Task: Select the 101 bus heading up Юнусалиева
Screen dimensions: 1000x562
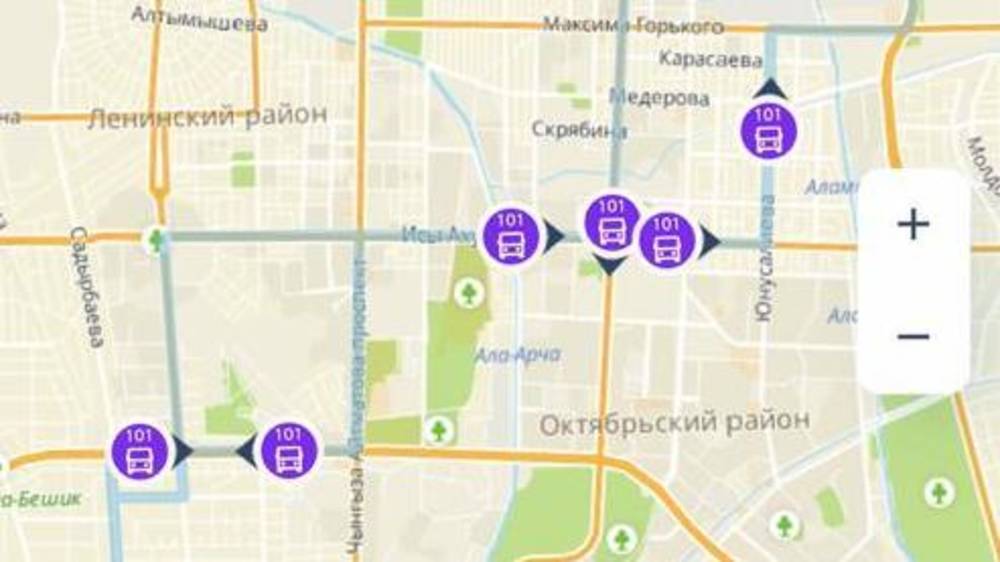Action: (768, 130)
